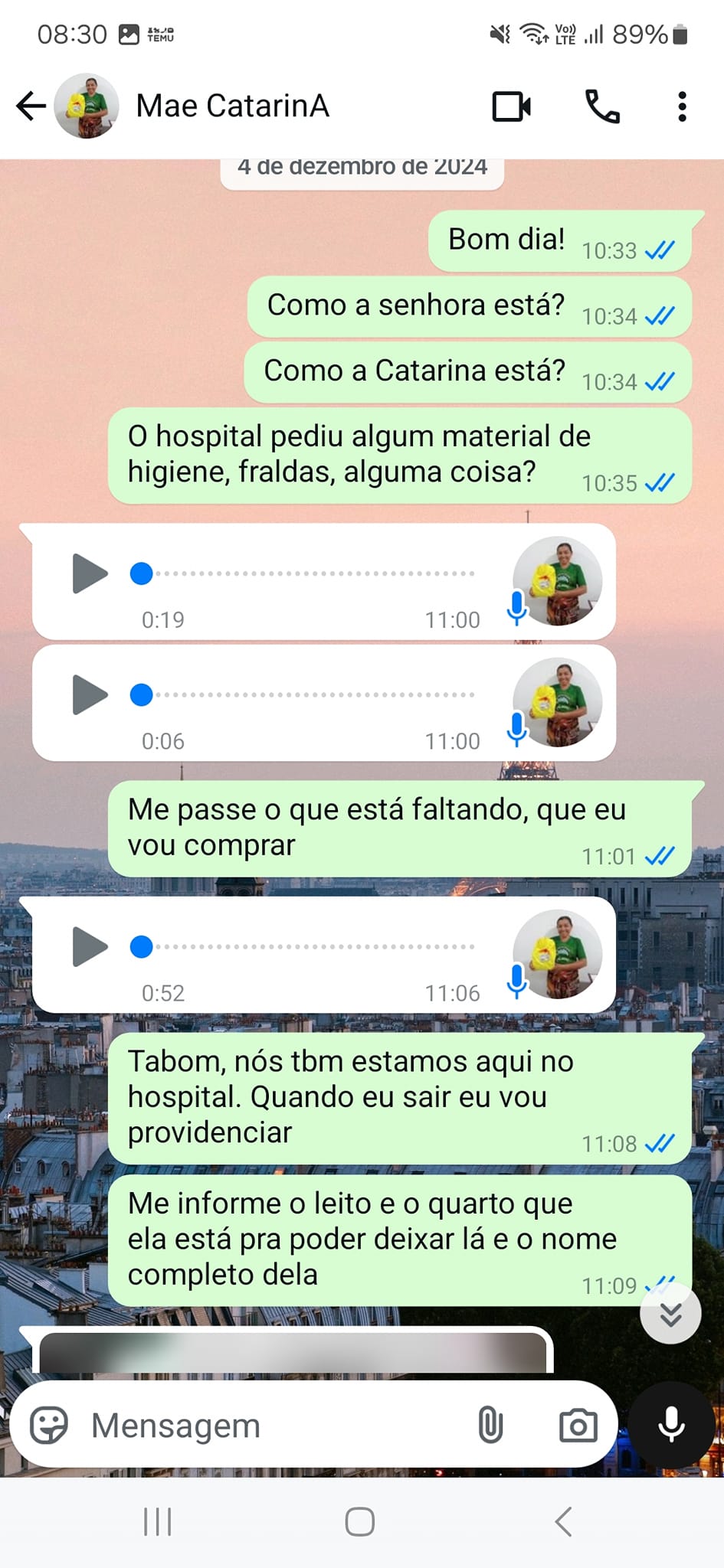Image resolution: width=724 pixels, height=1568 pixels.
Task: Open the emoji and sticker picker
Action: click(49, 1426)
